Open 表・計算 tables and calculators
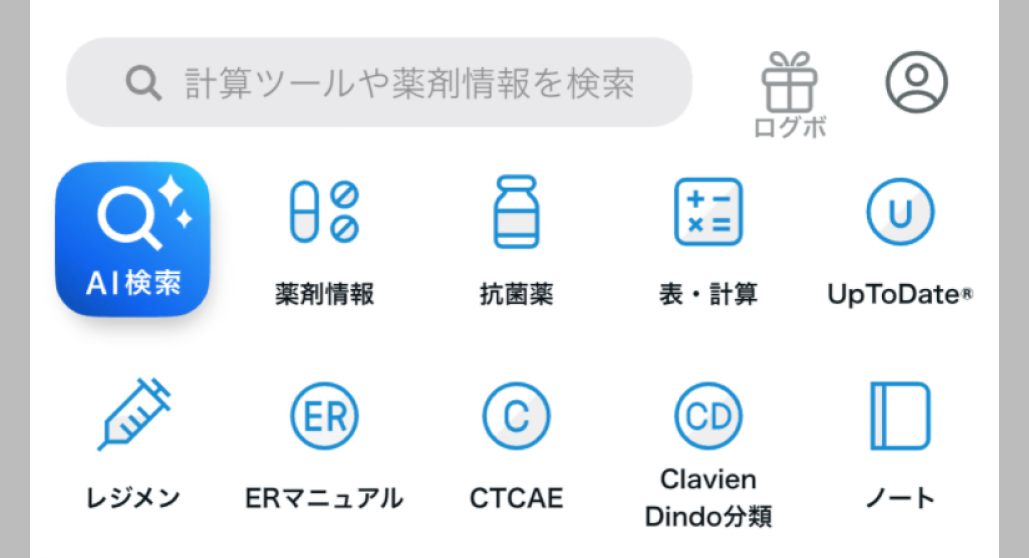 pos(708,240)
